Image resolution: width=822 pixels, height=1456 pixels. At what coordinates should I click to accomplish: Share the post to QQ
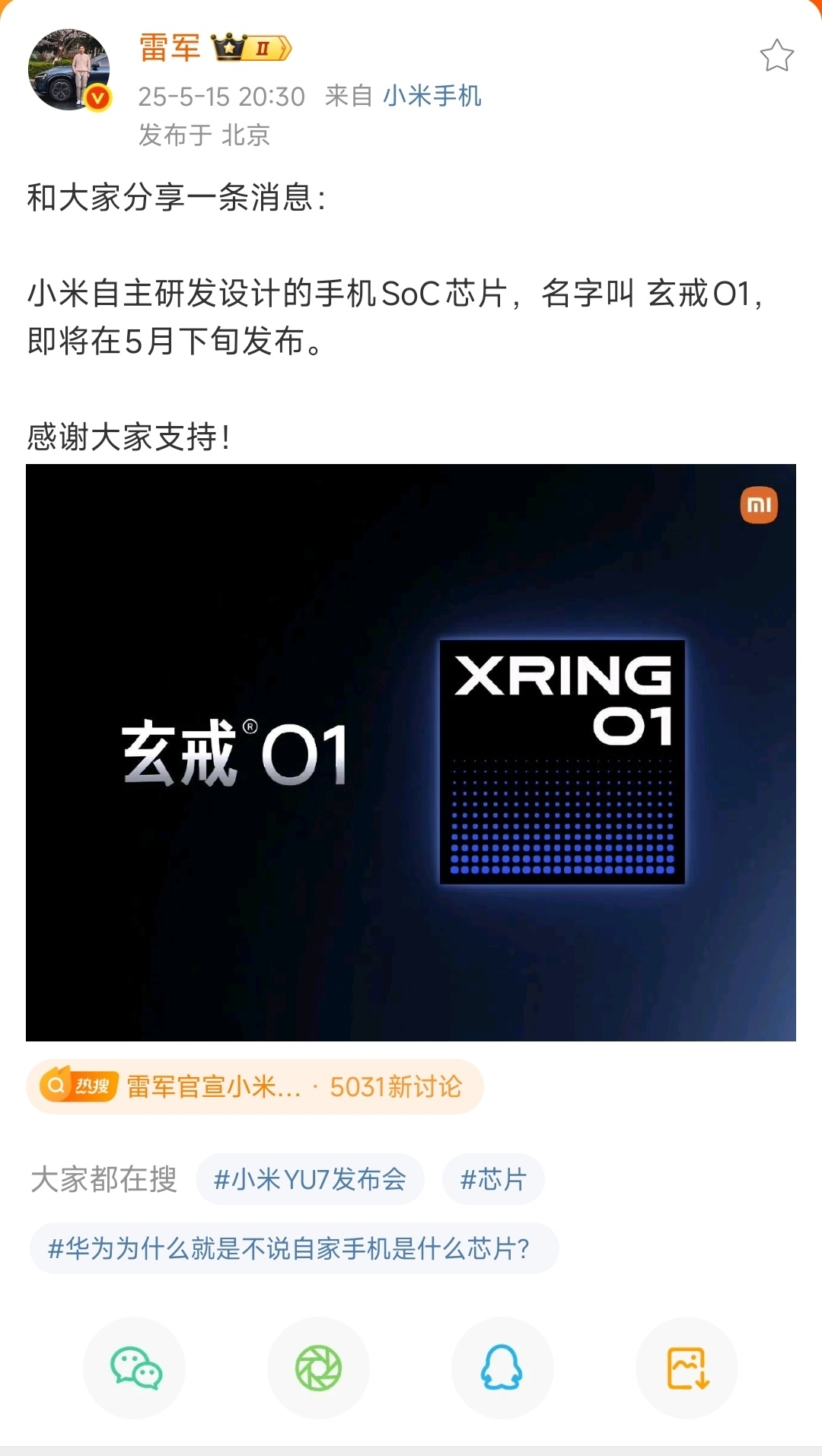click(x=502, y=1368)
